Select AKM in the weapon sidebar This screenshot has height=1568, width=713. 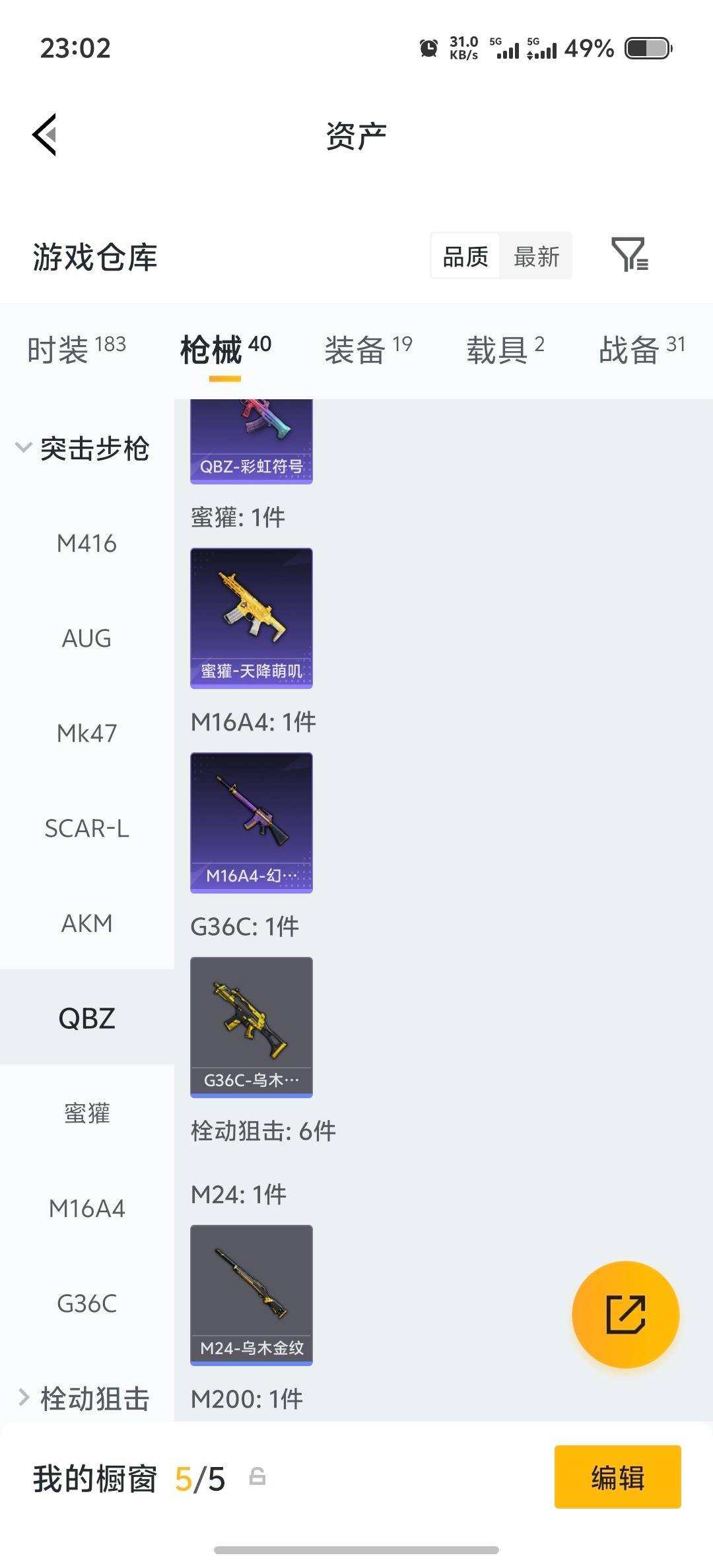(86, 923)
